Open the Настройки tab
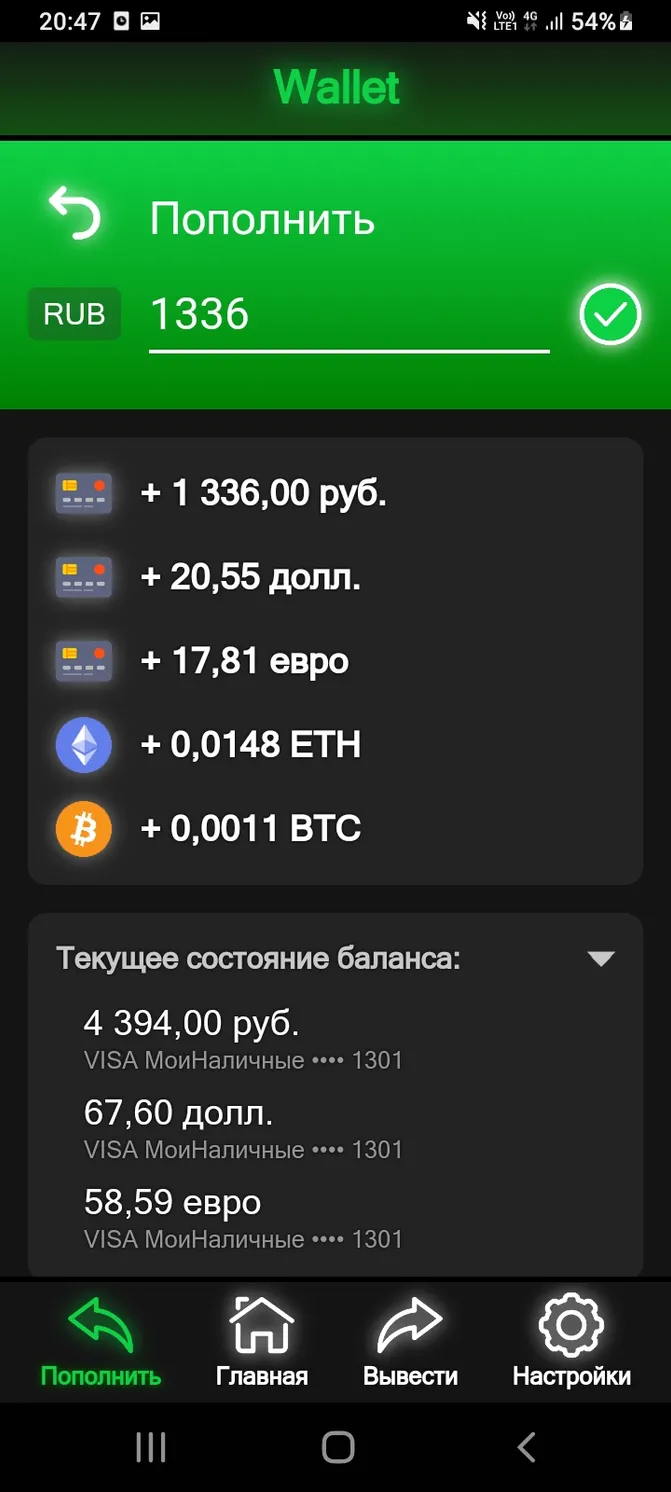Screen dimensions: 671x1492 pyautogui.click(x=571, y=1342)
